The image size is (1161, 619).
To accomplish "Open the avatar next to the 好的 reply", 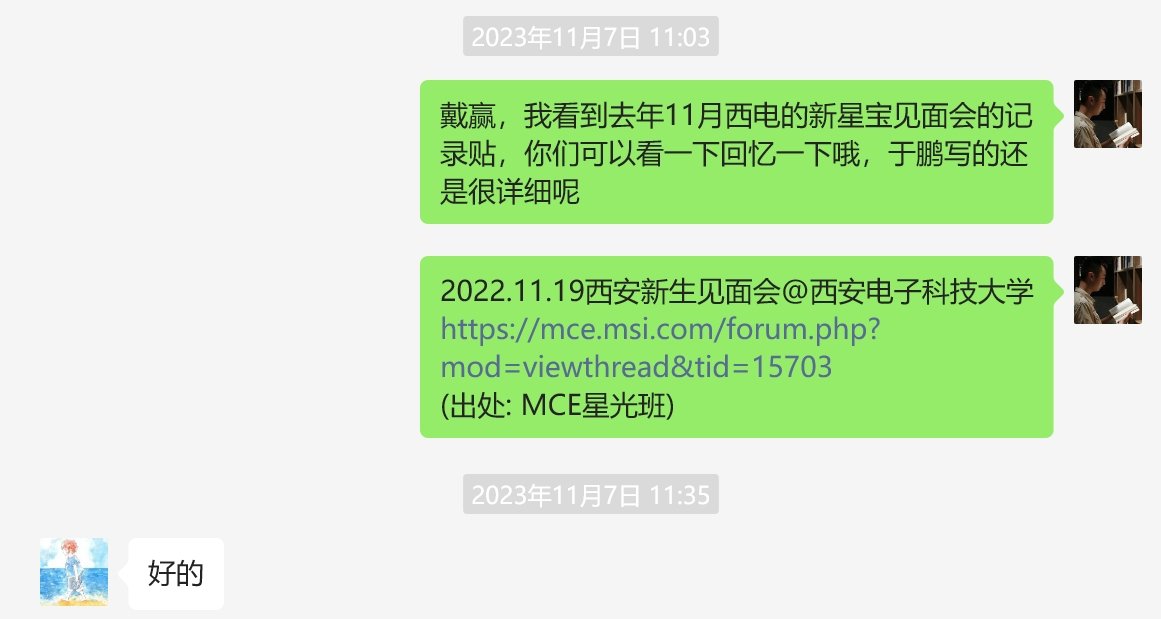I will [x=74, y=572].
